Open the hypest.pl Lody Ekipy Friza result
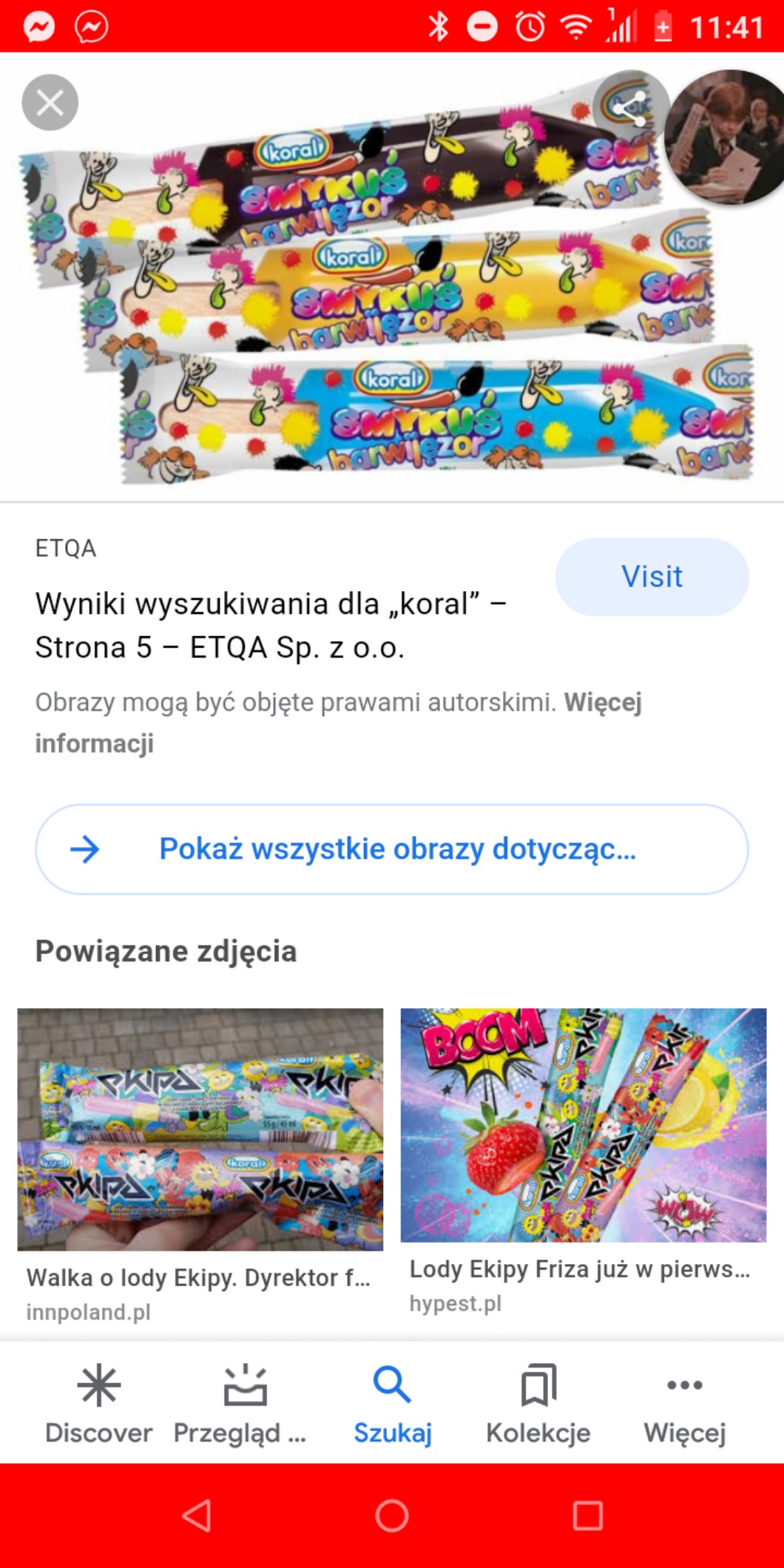The width and height of the screenshot is (784, 1568). pos(583,1124)
